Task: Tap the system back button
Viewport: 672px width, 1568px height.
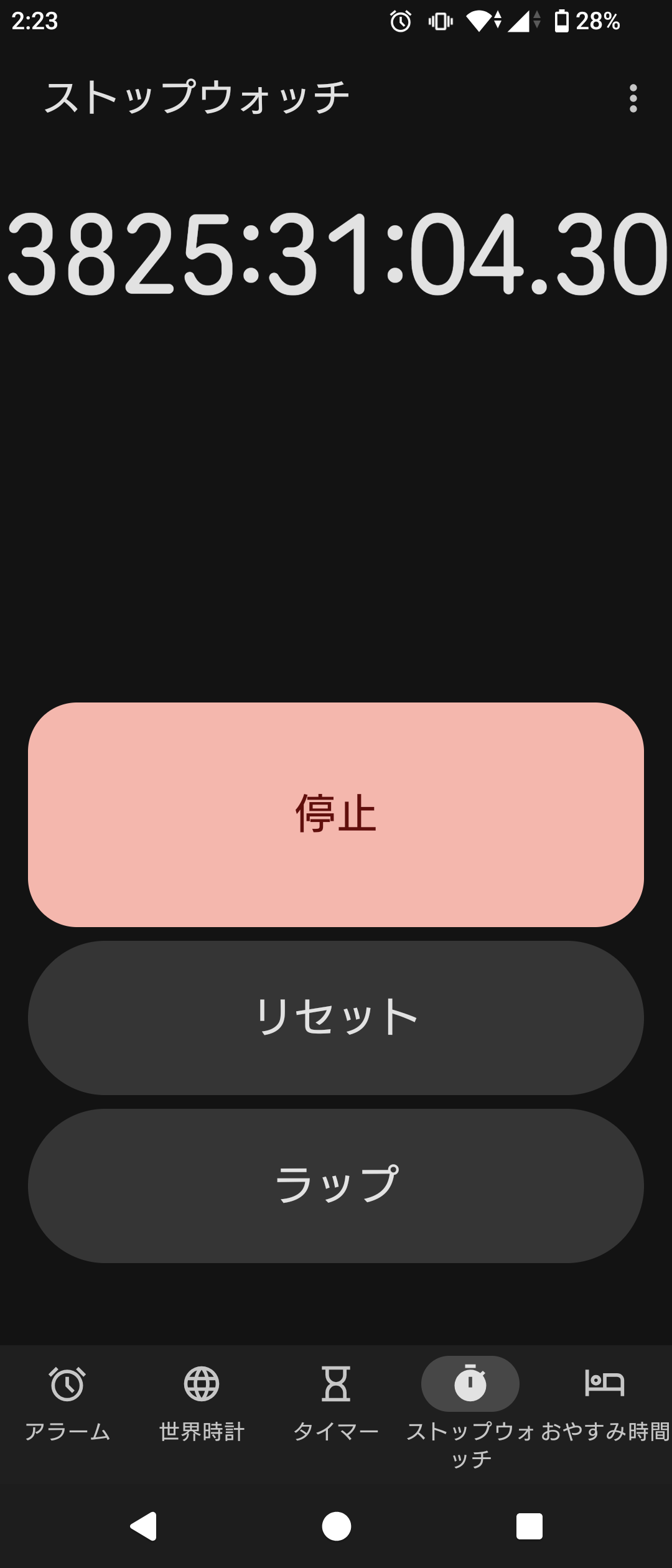Action: pyautogui.click(x=143, y=1526)
